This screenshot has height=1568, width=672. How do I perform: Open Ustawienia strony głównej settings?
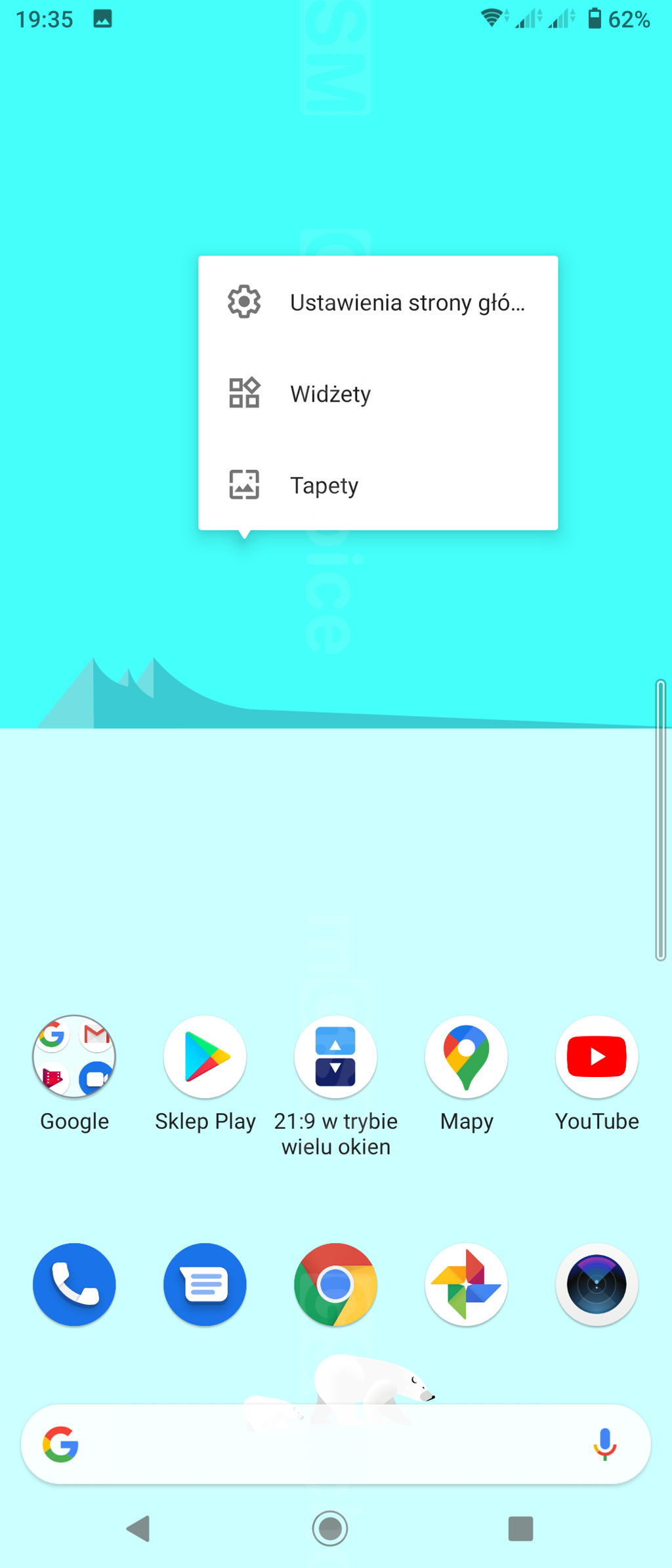(x=377, y=303)
